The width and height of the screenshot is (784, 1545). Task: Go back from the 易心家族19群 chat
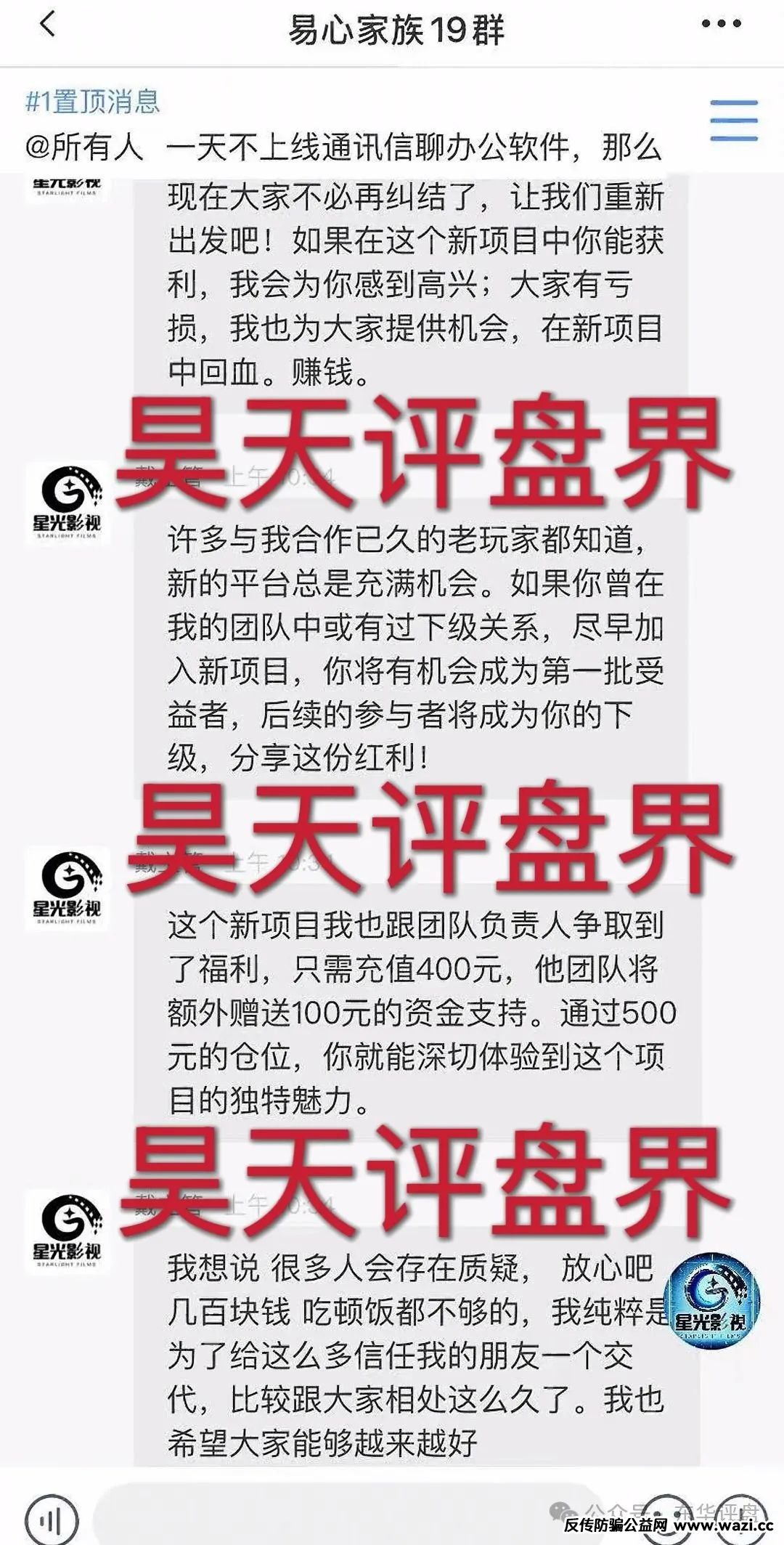tap(48, 26)
